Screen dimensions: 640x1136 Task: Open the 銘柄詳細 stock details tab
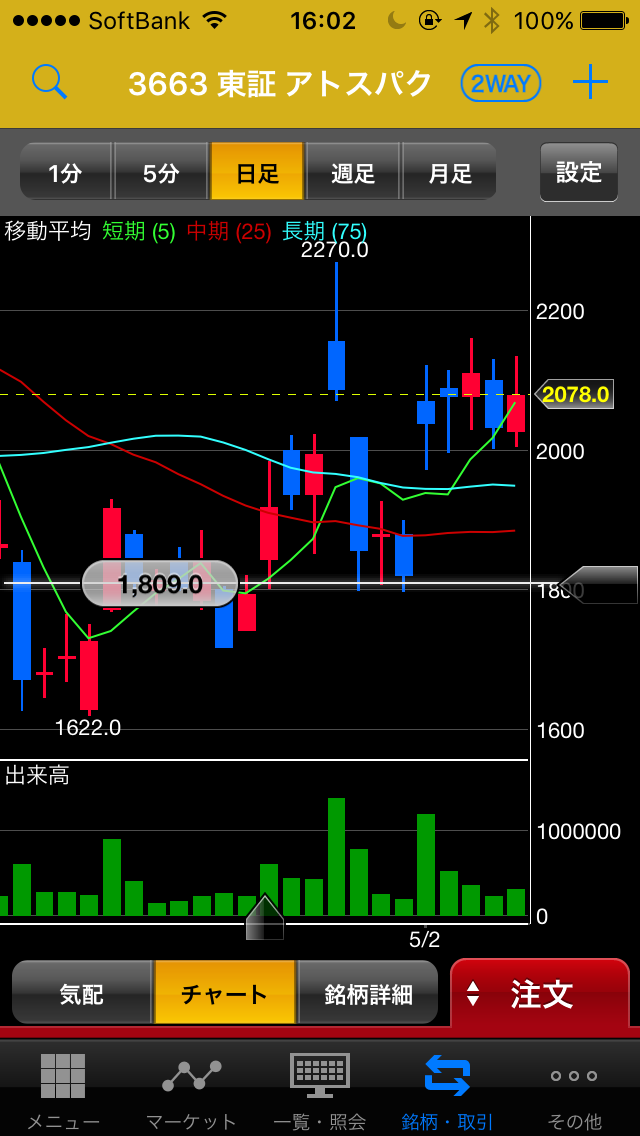368,993
